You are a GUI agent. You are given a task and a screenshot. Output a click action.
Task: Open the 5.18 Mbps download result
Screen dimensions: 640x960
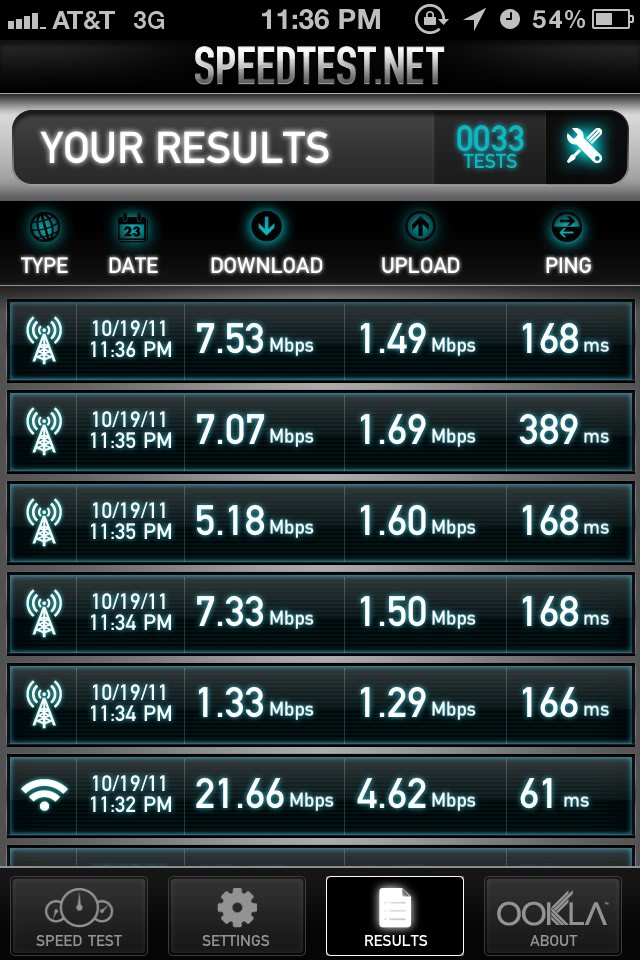coord(320,522)
